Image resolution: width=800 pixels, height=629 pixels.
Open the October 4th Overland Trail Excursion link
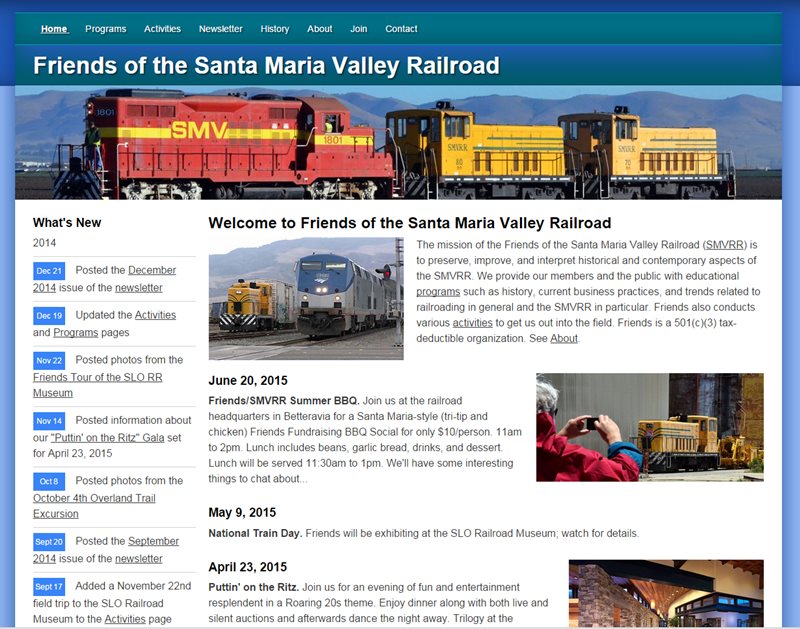point(94,498)
